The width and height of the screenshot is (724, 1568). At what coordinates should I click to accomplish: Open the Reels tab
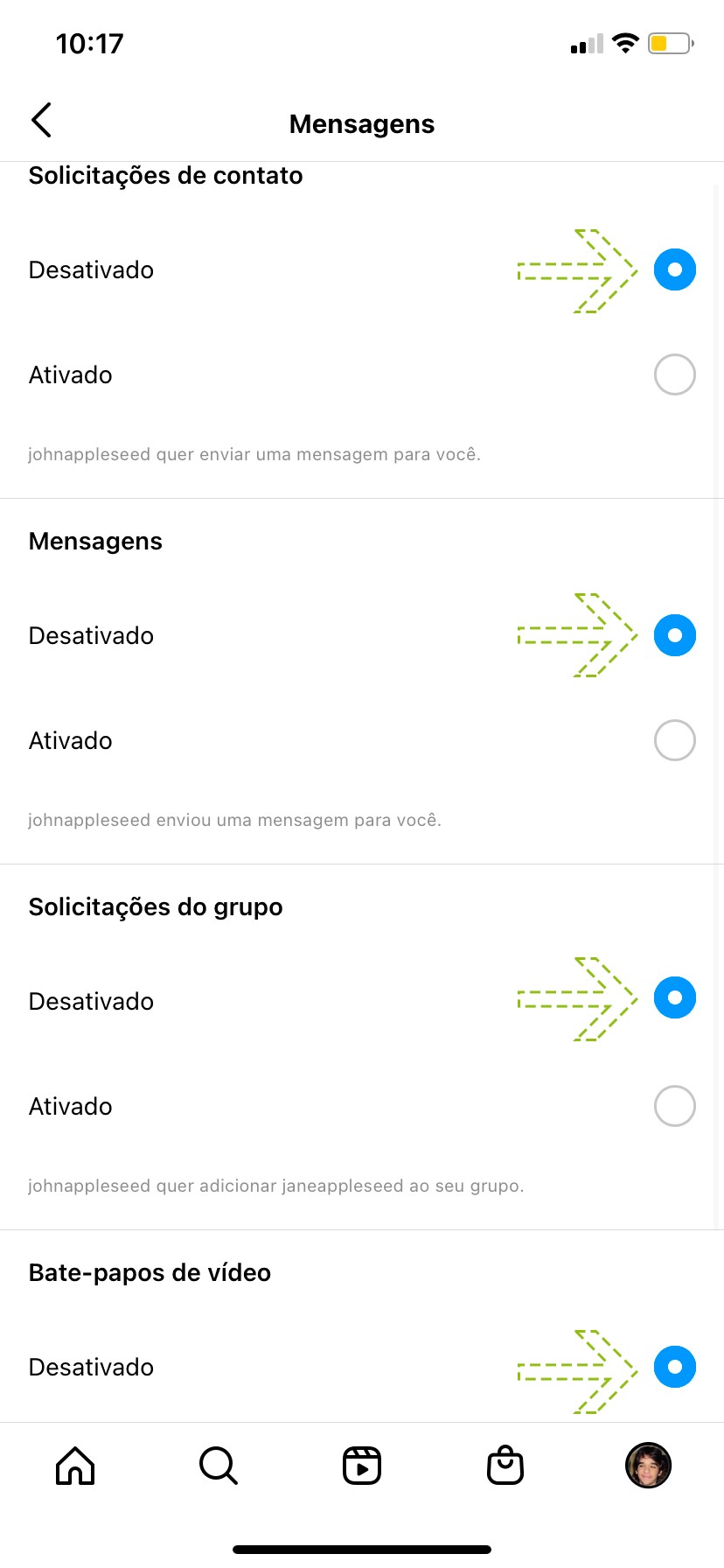[x=362, y=1466]
